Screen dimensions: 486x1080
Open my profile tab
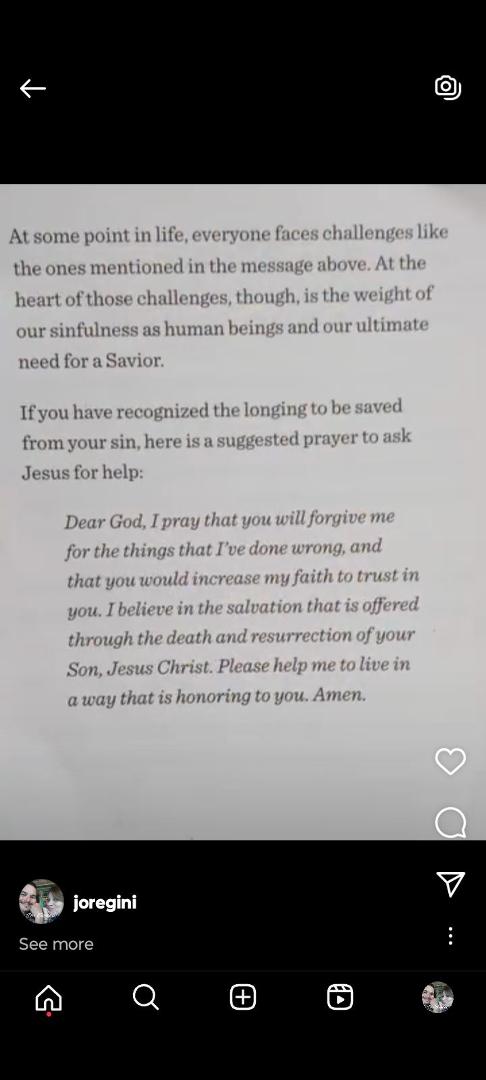(x=437, y=997)
